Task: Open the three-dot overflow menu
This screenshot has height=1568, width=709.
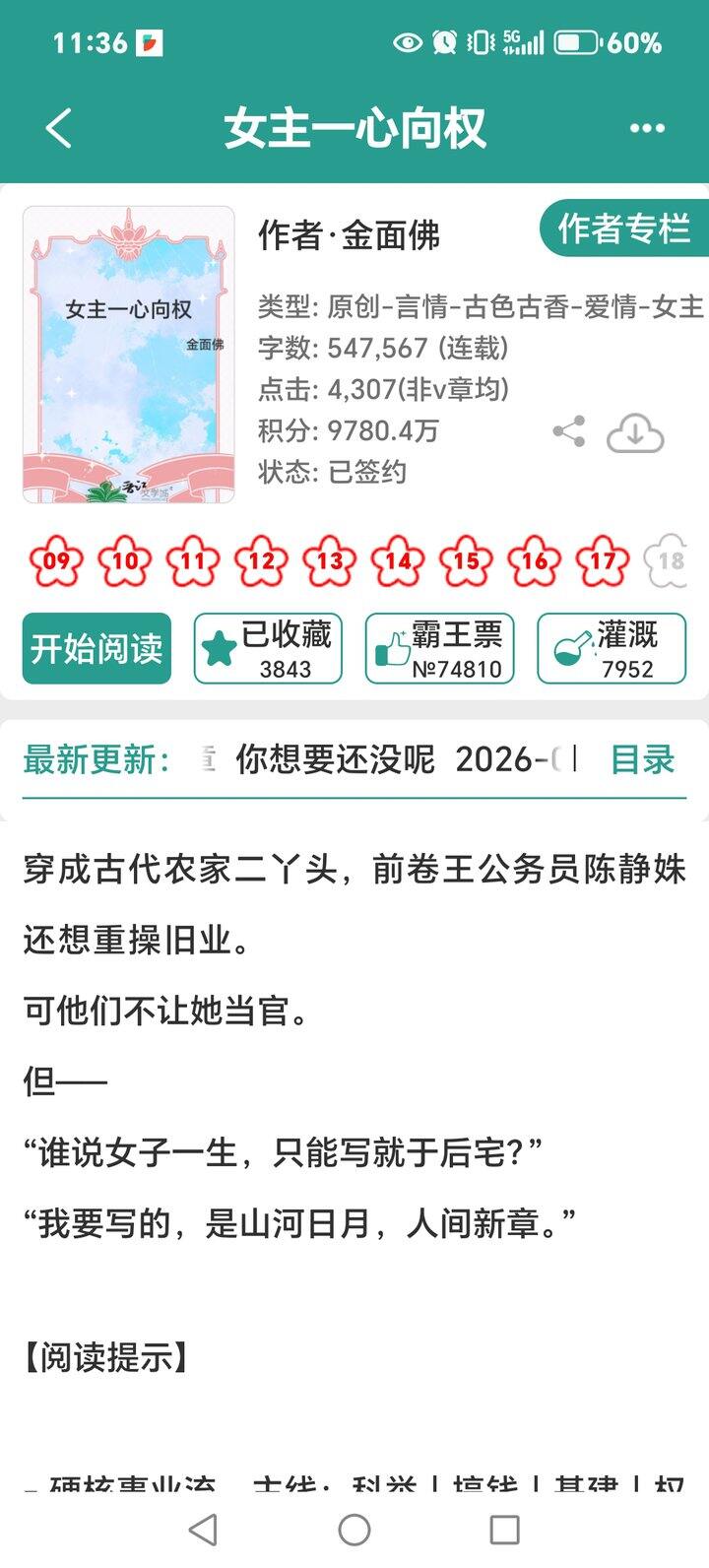Action: click(x=647, y=128)
